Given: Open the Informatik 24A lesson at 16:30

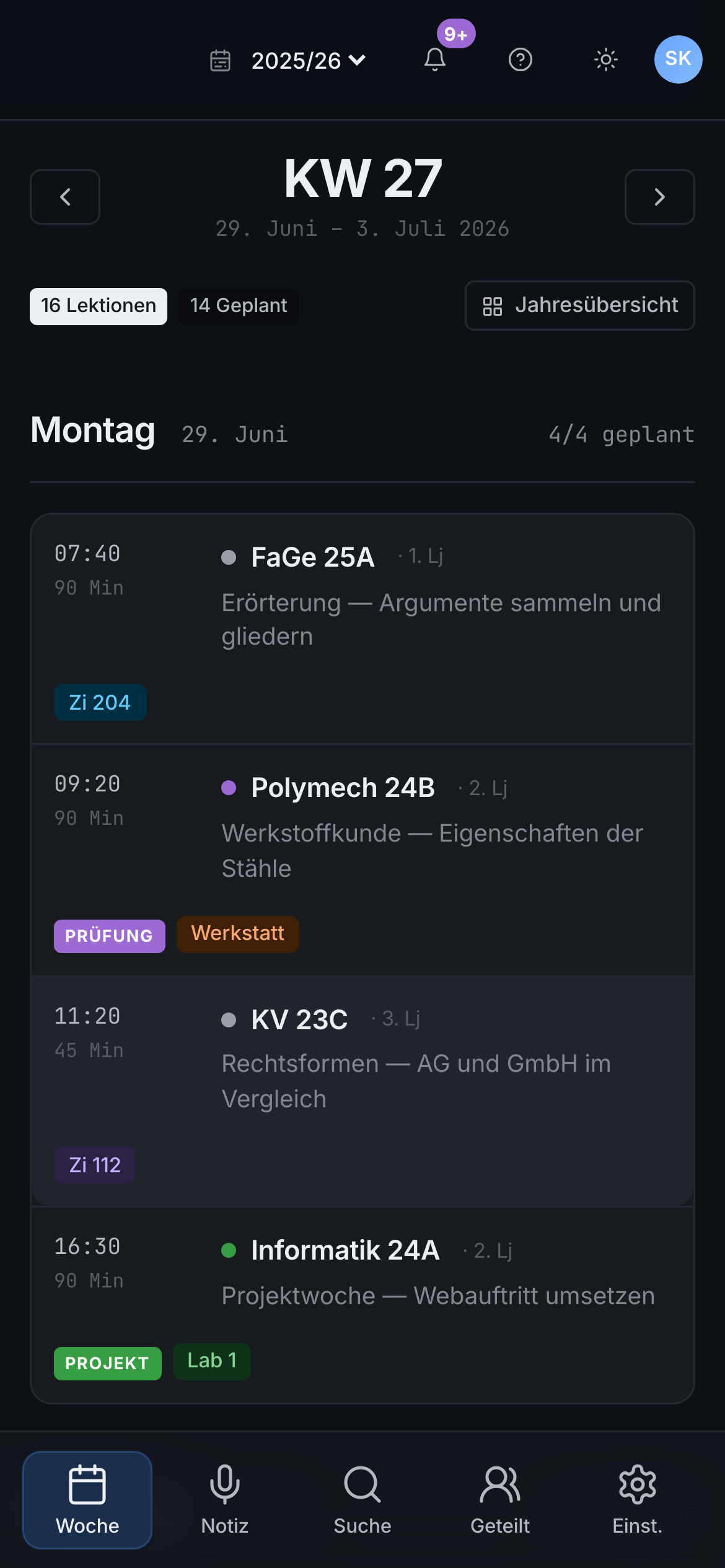Looking at the screenshot, I should [362, 1305].
